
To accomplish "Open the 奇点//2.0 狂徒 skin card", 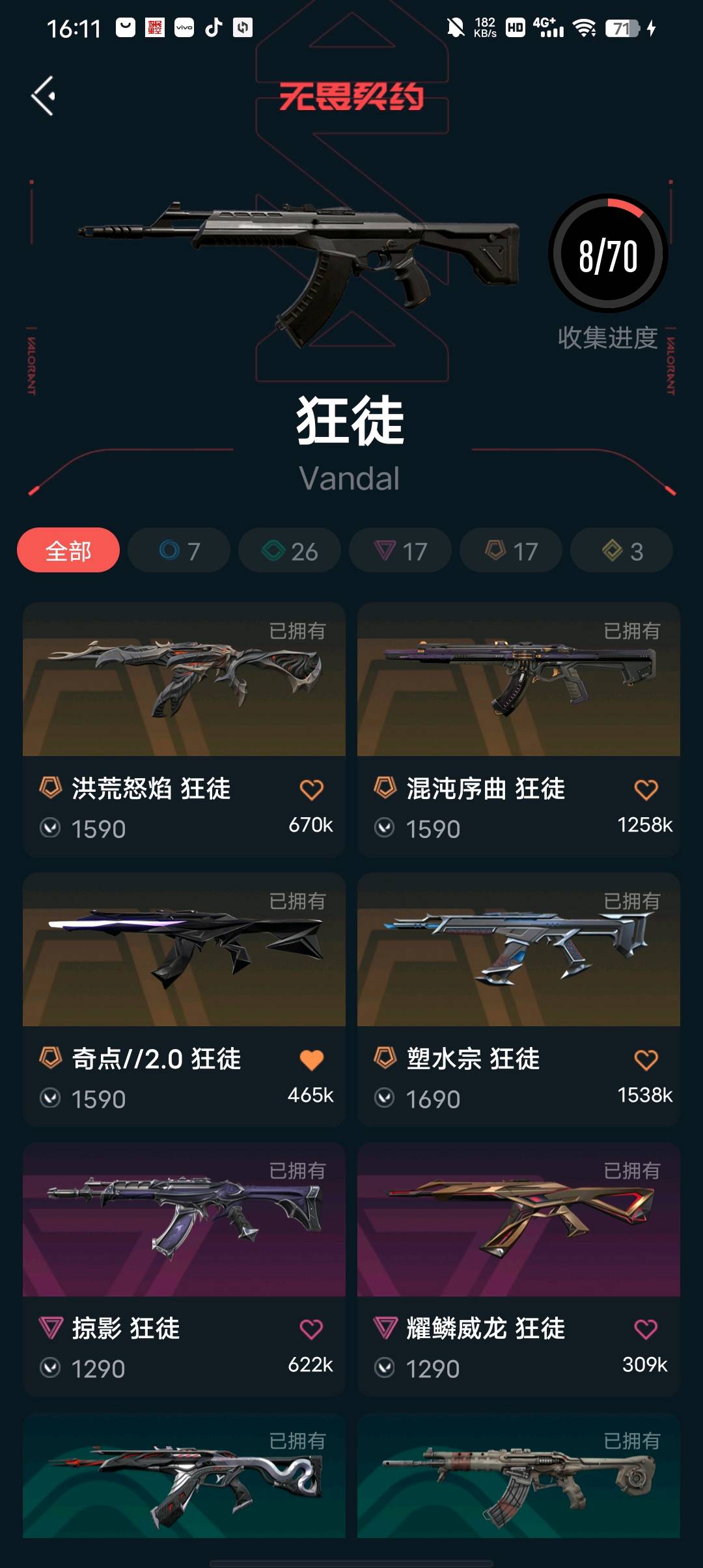I will (x=184, y=951).
